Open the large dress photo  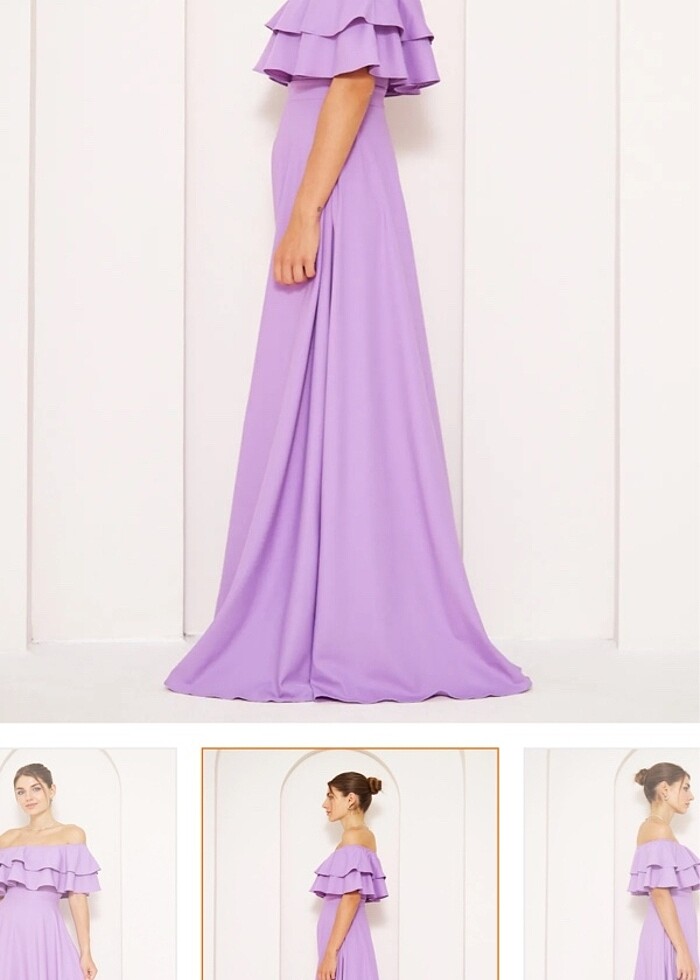click(350, 360)
